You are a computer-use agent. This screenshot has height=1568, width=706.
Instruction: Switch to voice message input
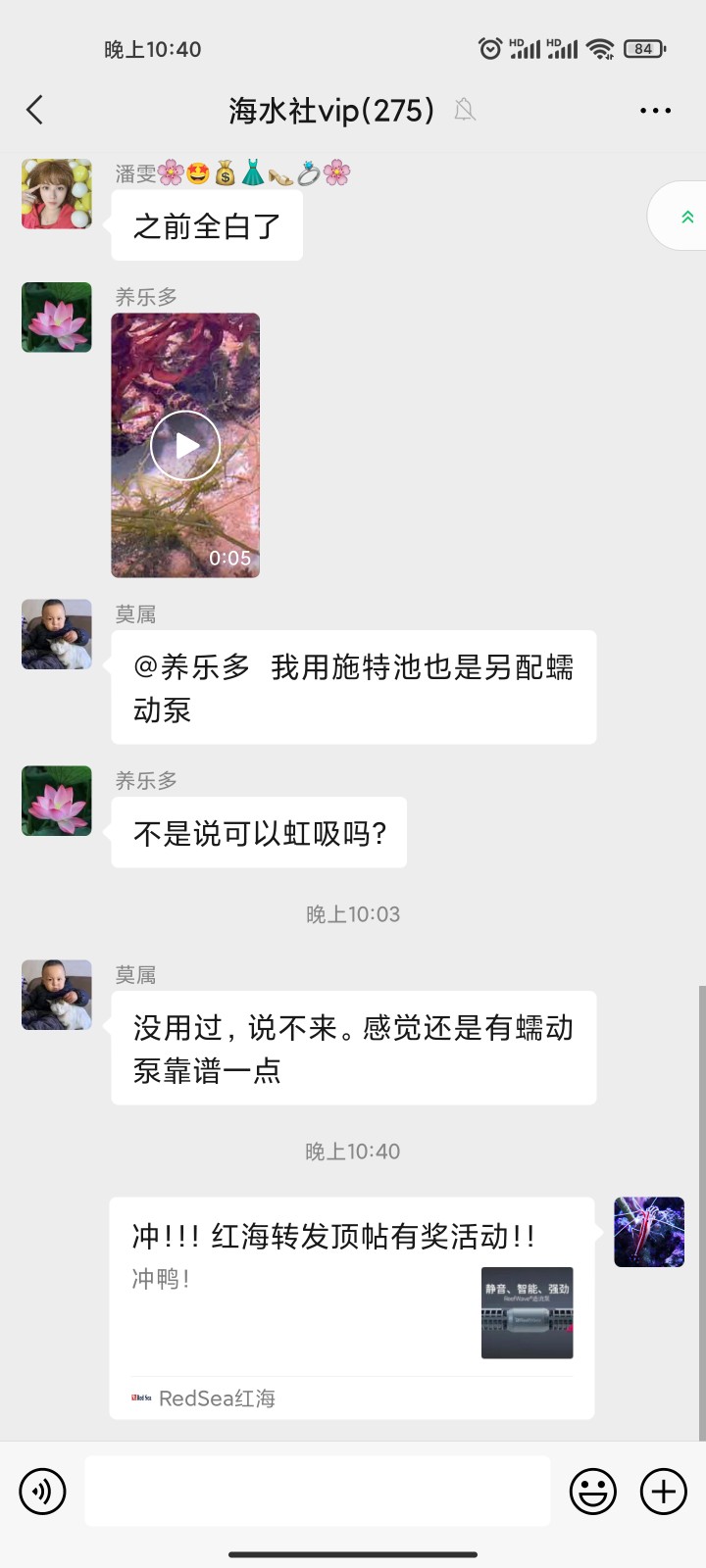42,1492
